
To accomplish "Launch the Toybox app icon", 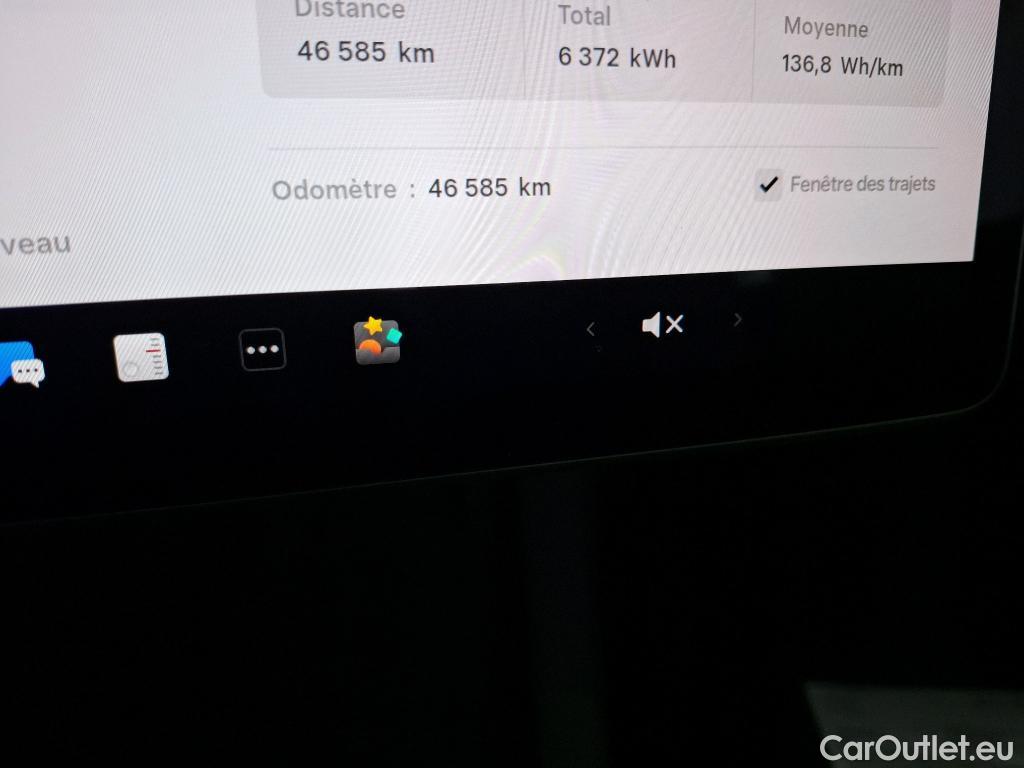I will tap(377, 341).
